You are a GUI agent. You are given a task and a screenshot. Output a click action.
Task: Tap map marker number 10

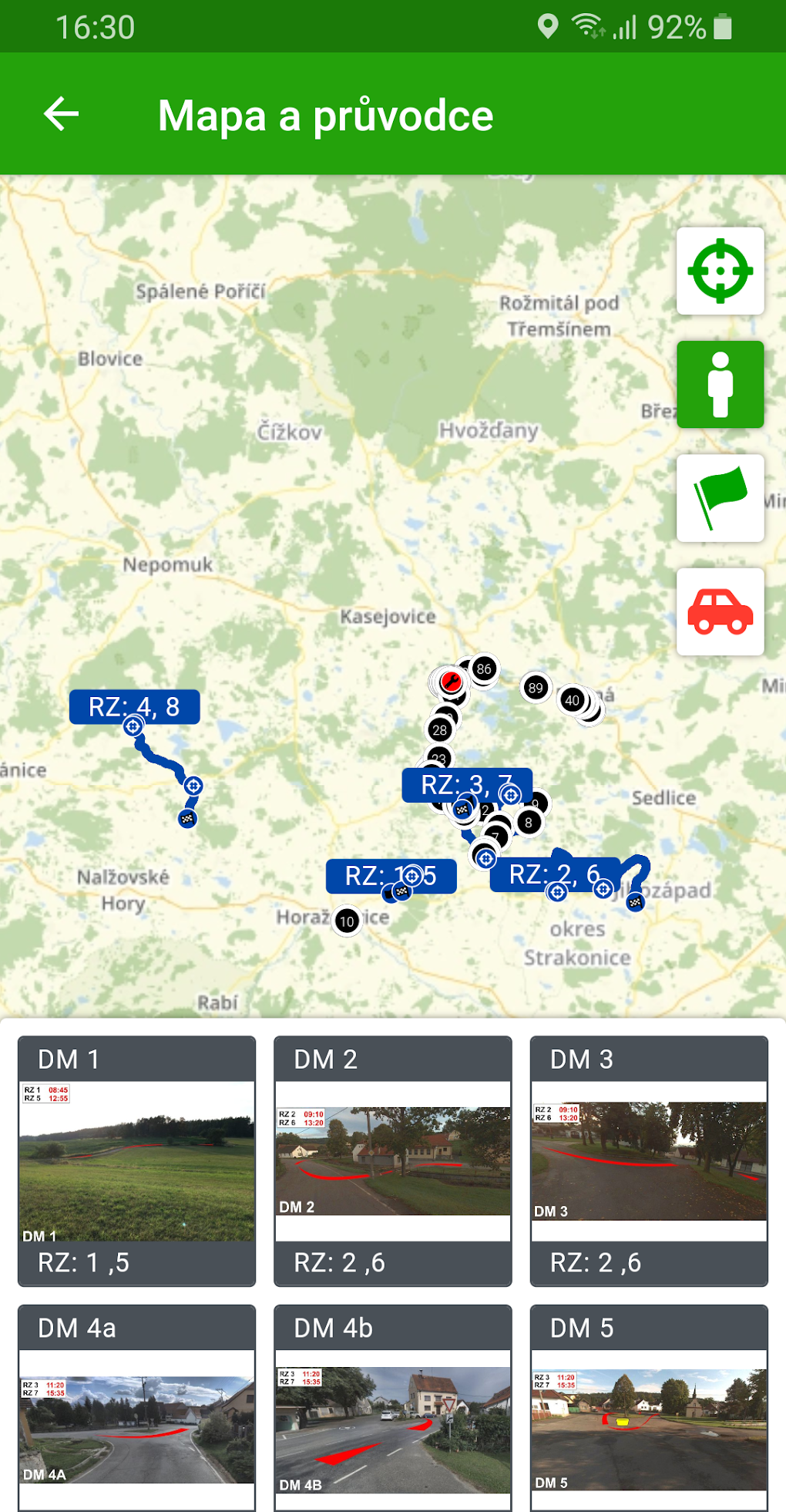[x=347, y=921]
